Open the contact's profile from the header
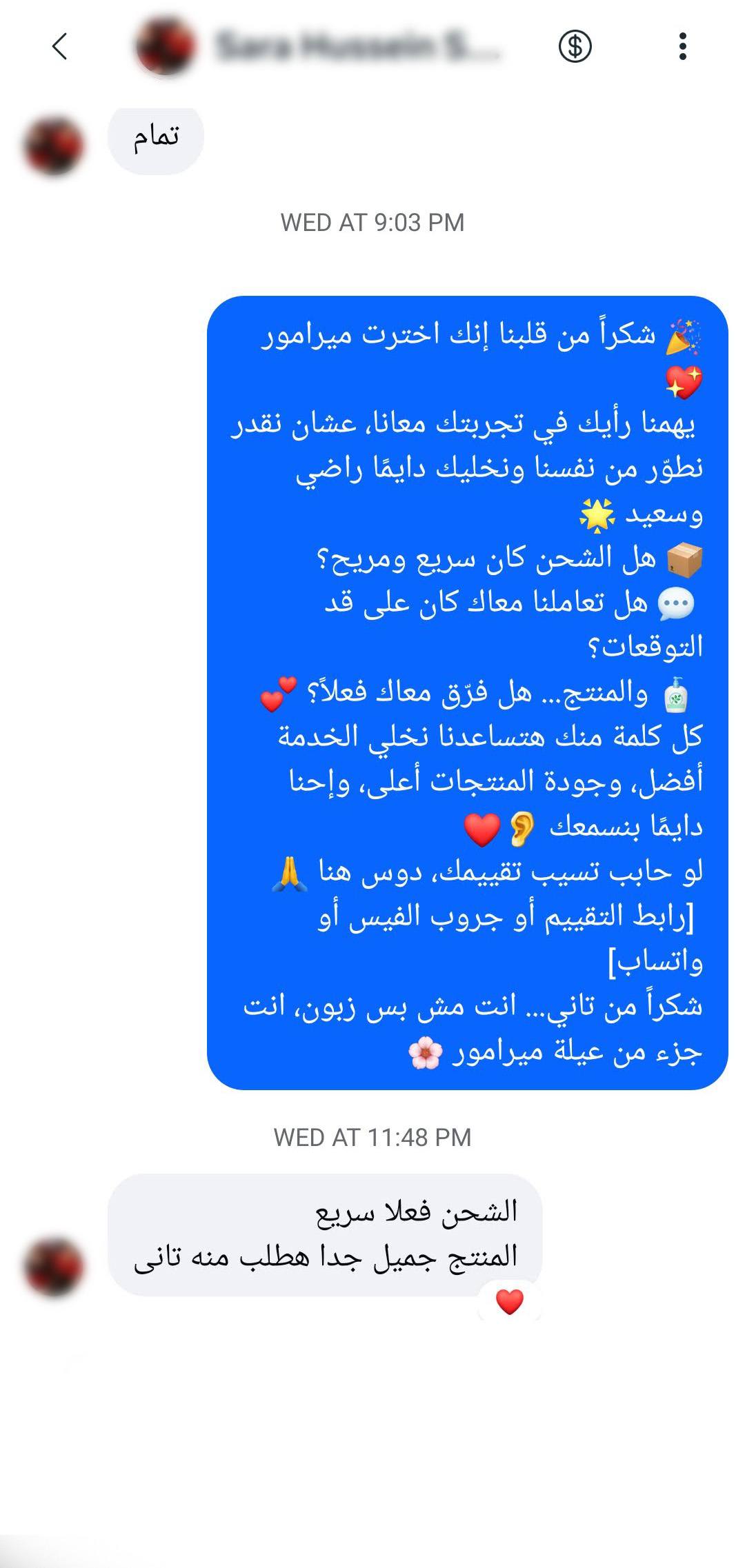This screenshot has width=745, height=1568. point(317,47)
